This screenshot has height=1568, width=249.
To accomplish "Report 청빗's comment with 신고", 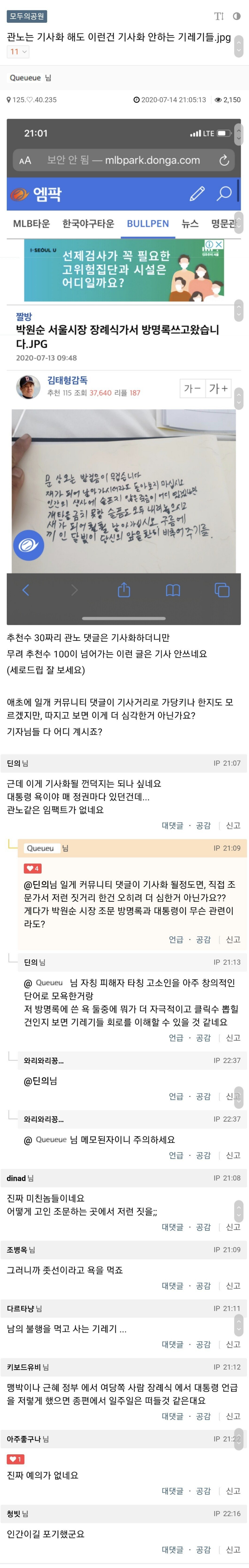I will click(x=233, y=1549).
